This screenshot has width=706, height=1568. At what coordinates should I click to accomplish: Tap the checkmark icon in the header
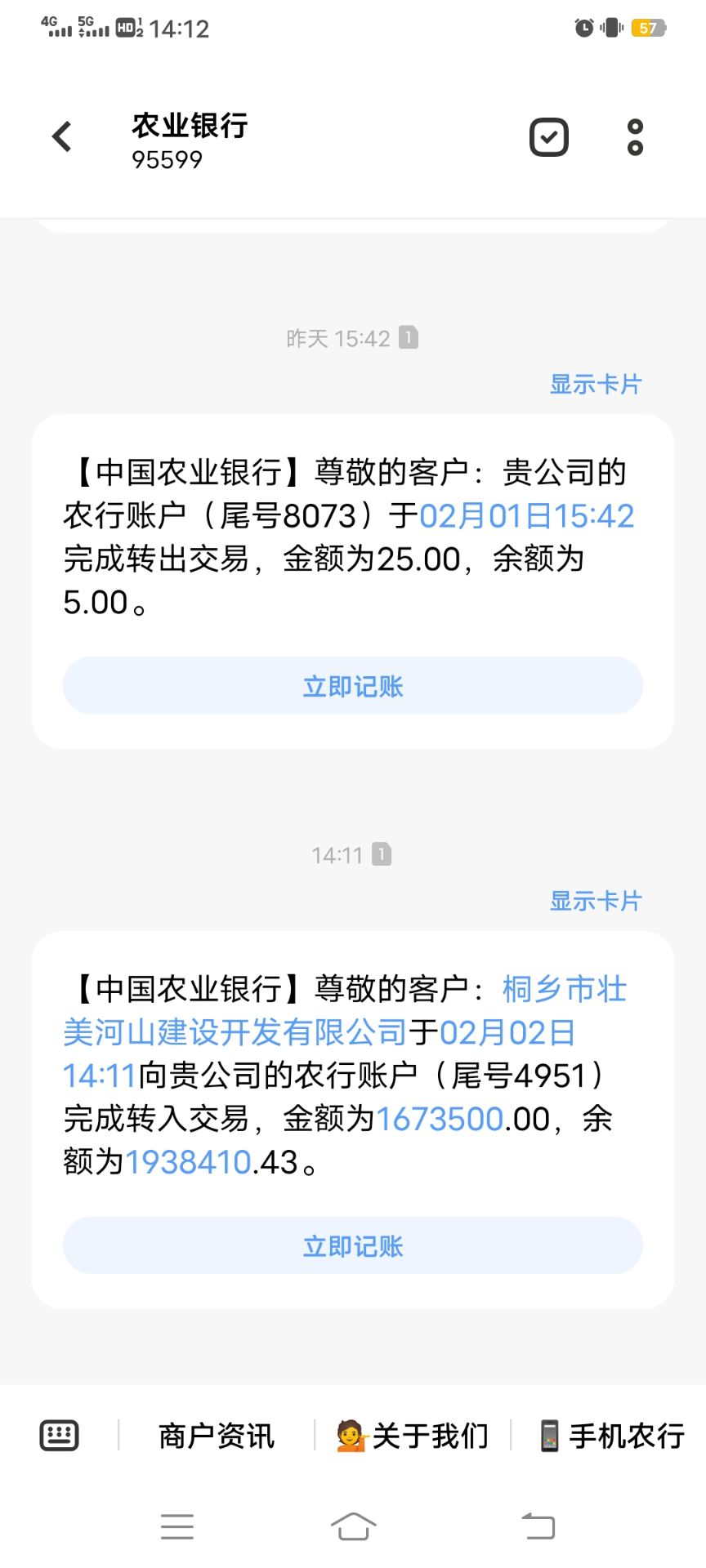549,137
